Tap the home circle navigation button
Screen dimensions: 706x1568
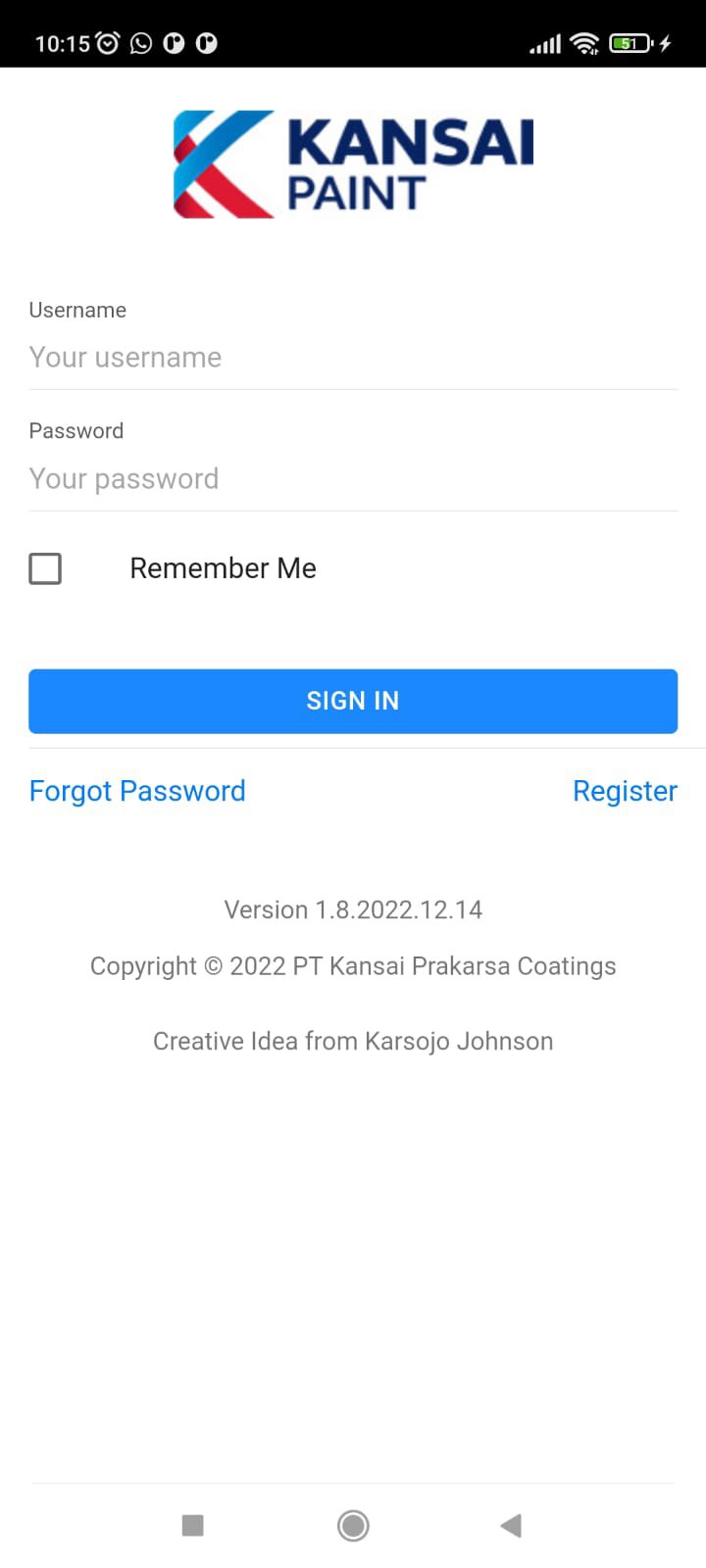click(x=353, y=1525)
